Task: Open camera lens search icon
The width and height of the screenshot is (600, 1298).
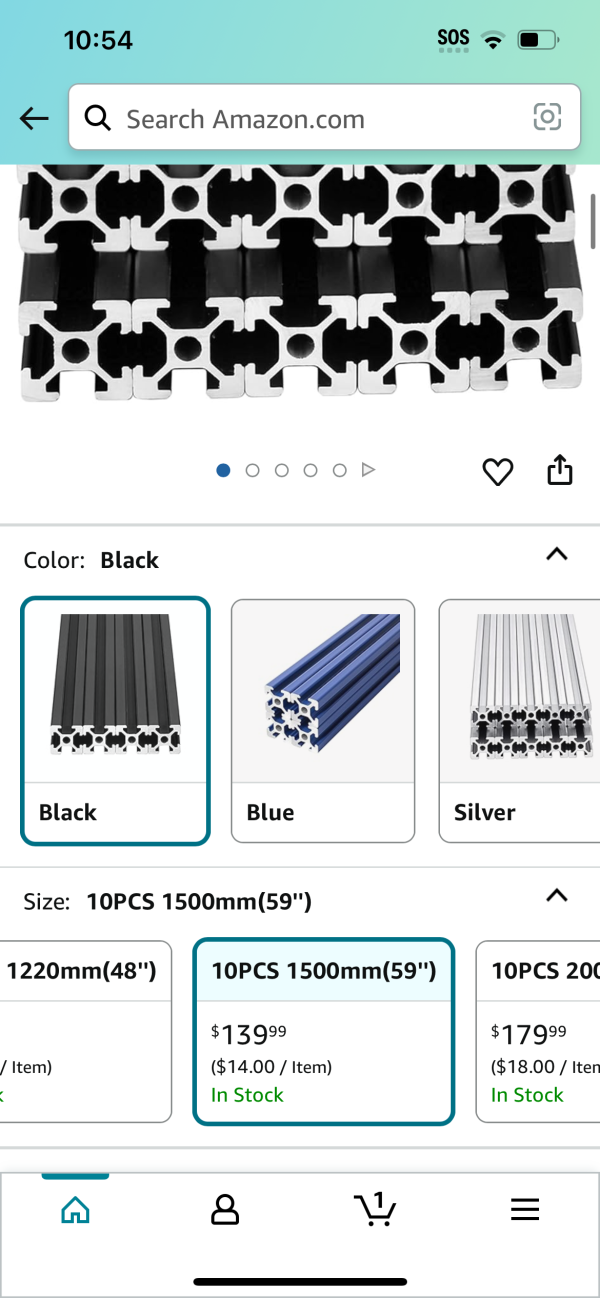Action: coord(547,119)
